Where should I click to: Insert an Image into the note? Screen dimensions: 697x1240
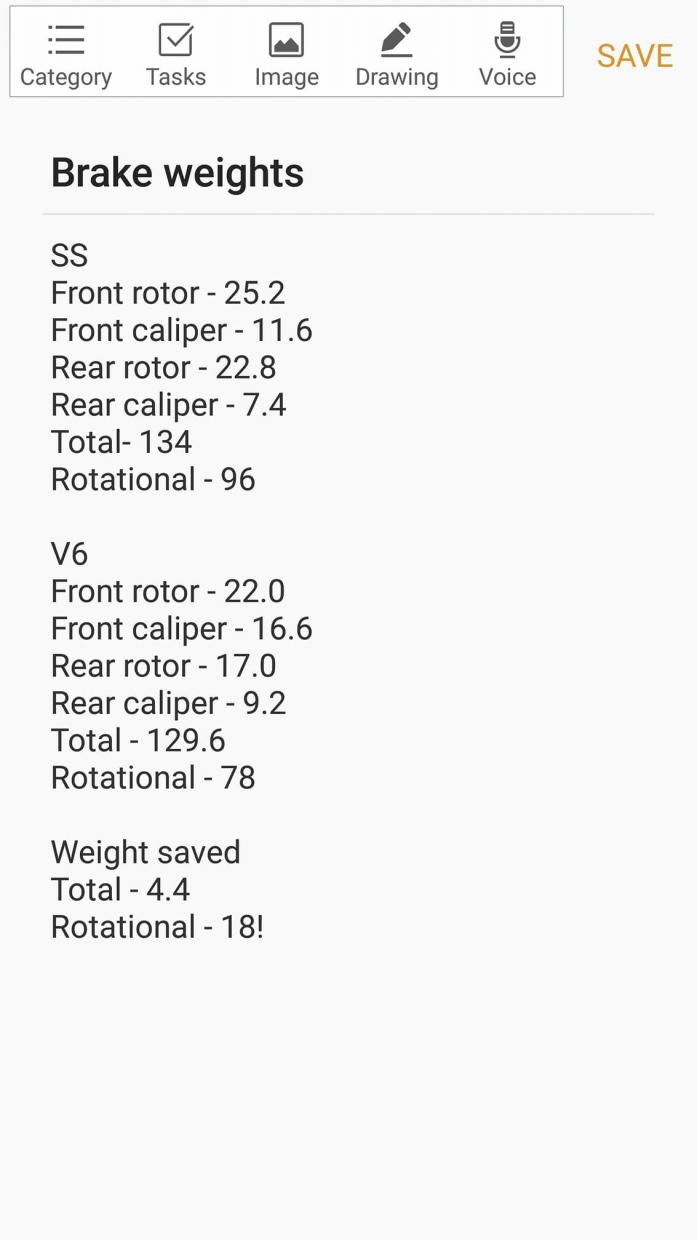point(286,54)
